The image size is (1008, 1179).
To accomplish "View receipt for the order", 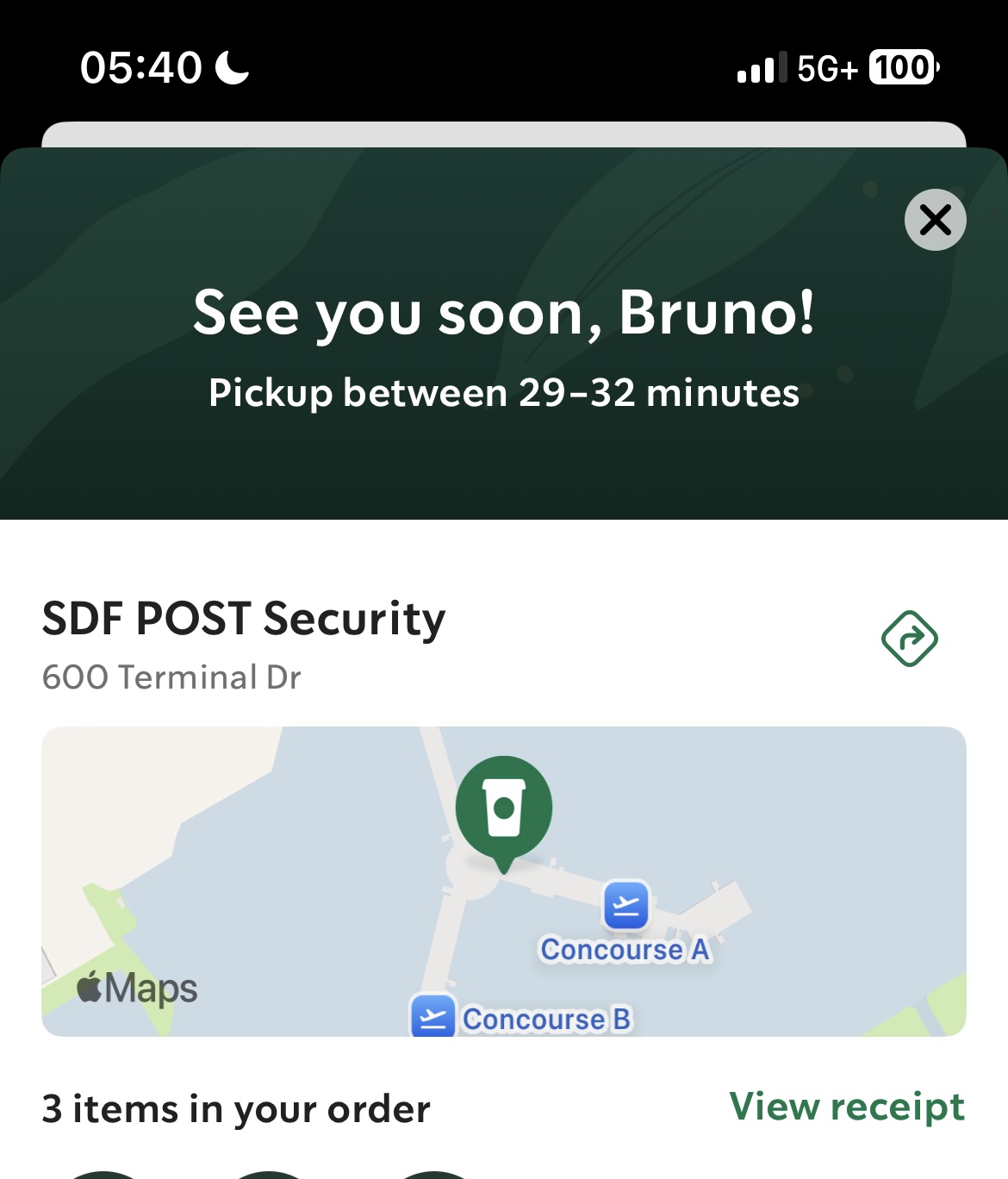I will pos(846,1107).
